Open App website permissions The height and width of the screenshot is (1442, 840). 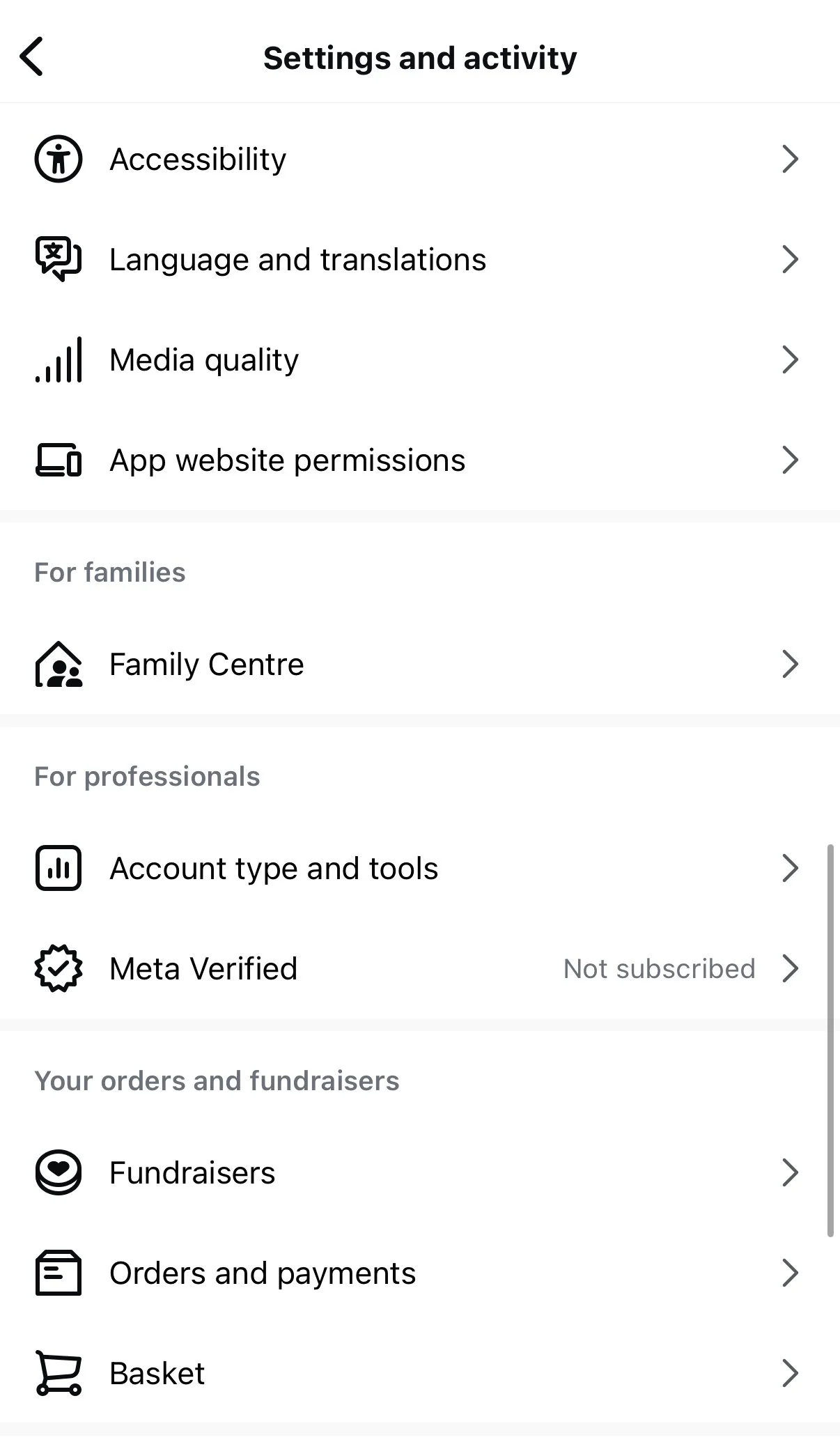tap(420, 460)
